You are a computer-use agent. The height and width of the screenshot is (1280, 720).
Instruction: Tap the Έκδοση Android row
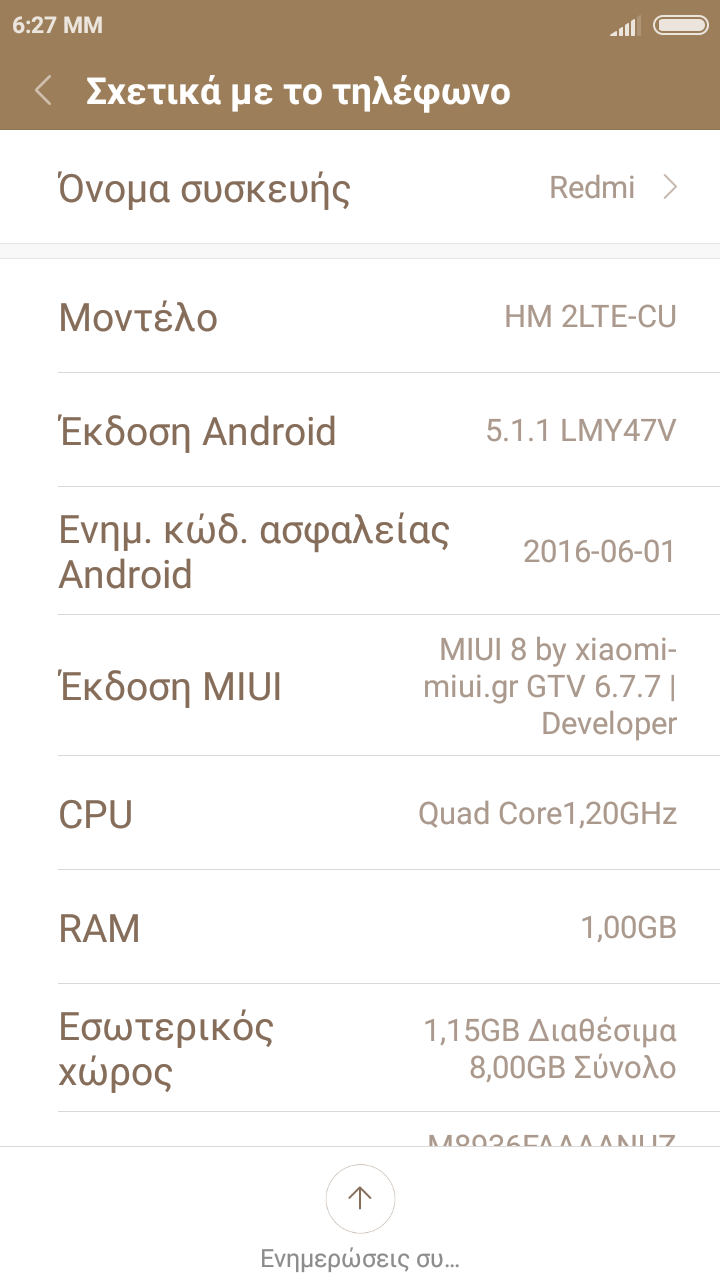pos(360,431)
